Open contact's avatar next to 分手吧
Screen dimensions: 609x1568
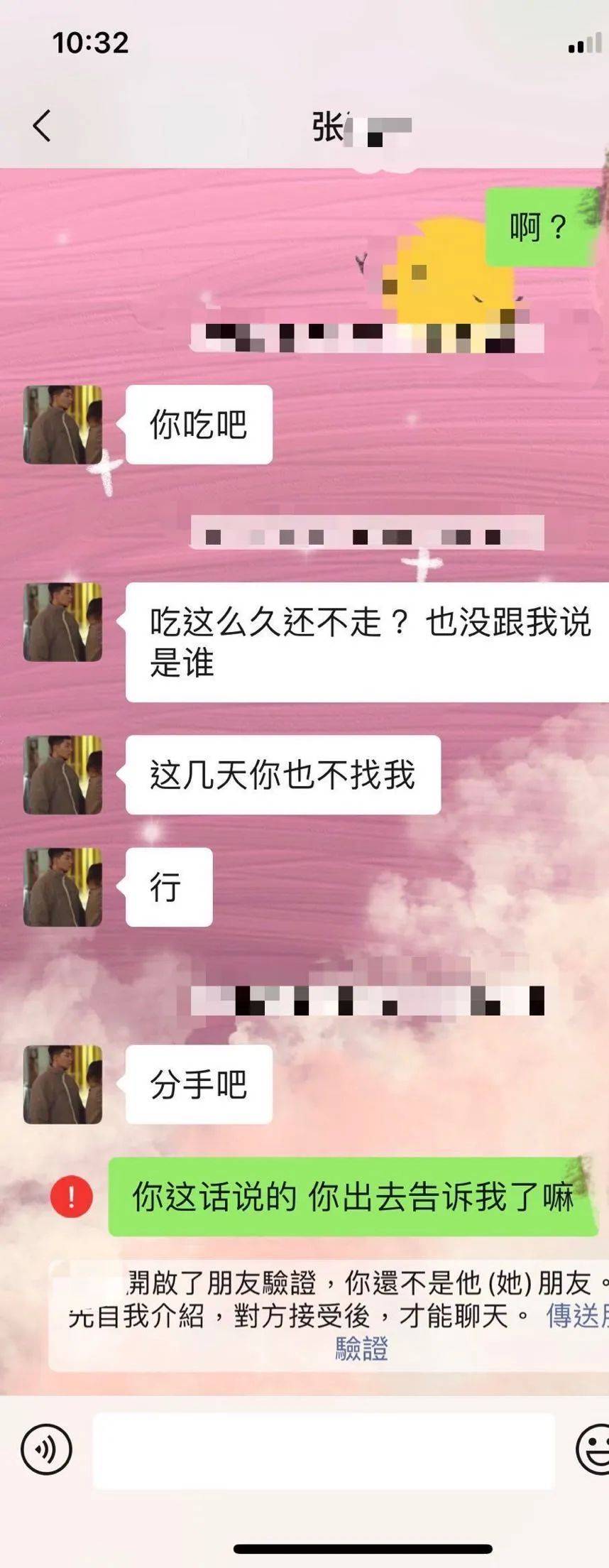pyautogui.click(x=62, y=1084)
